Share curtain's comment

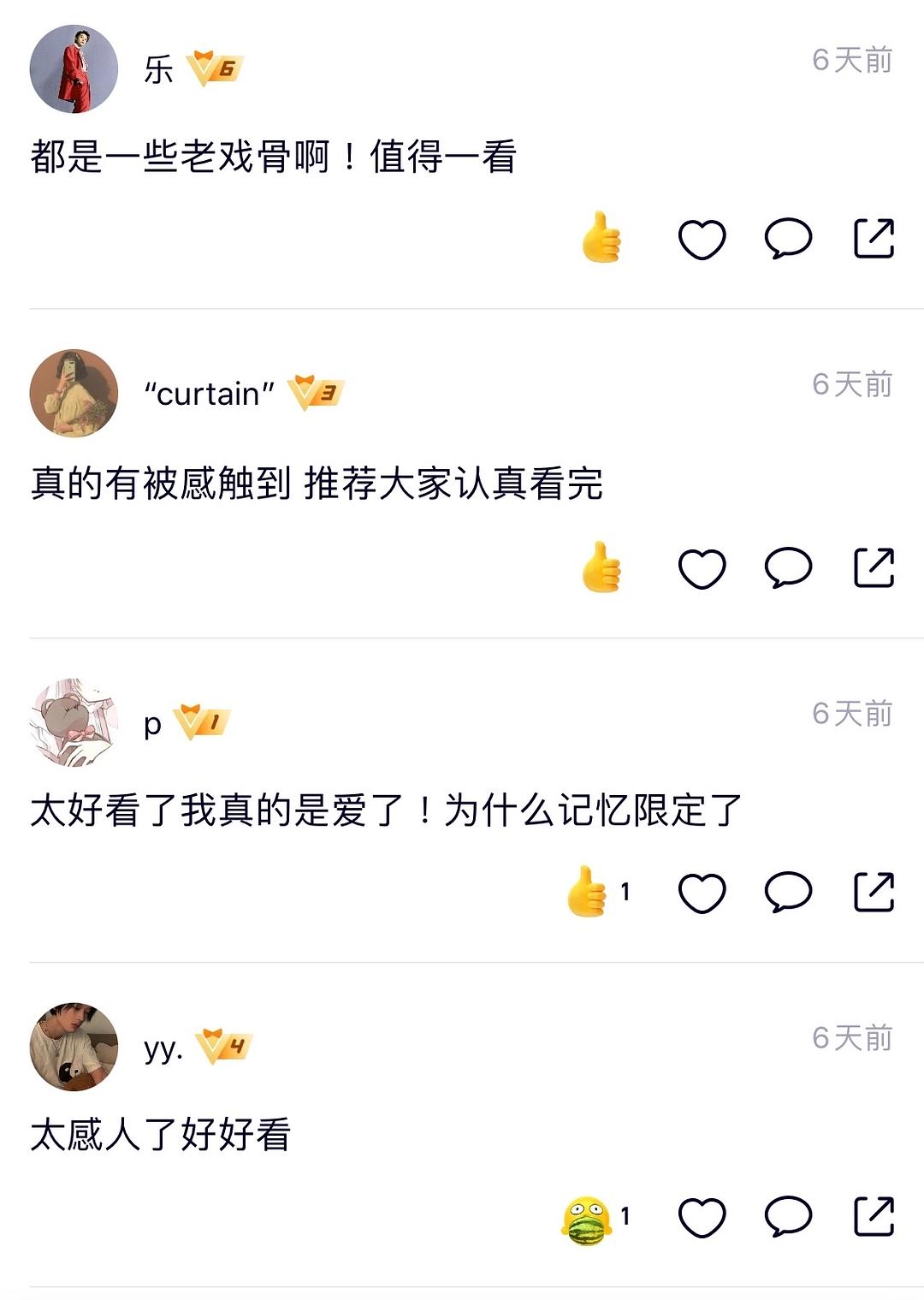[874, 567]
